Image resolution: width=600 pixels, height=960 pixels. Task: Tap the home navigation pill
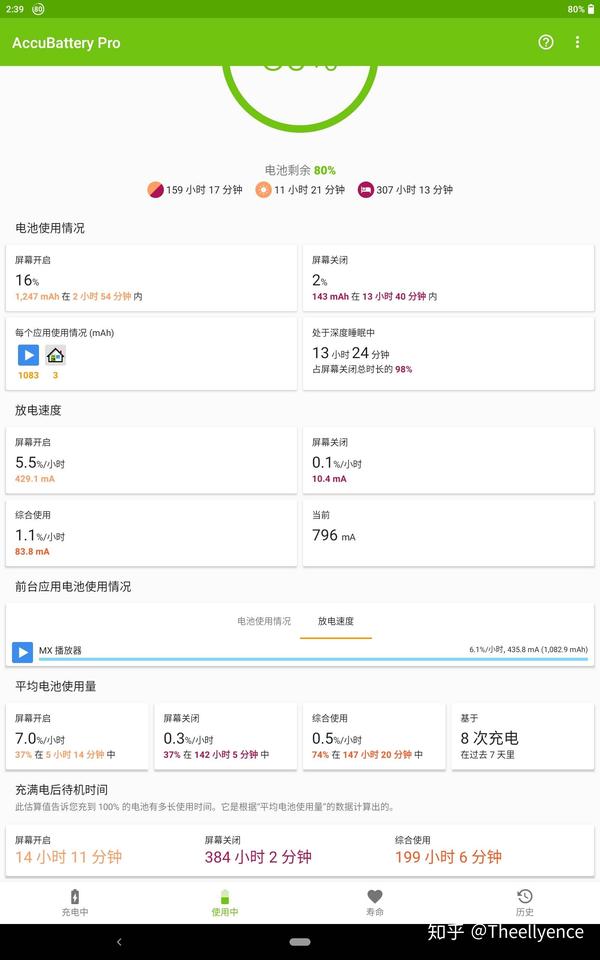pos(300,942)
